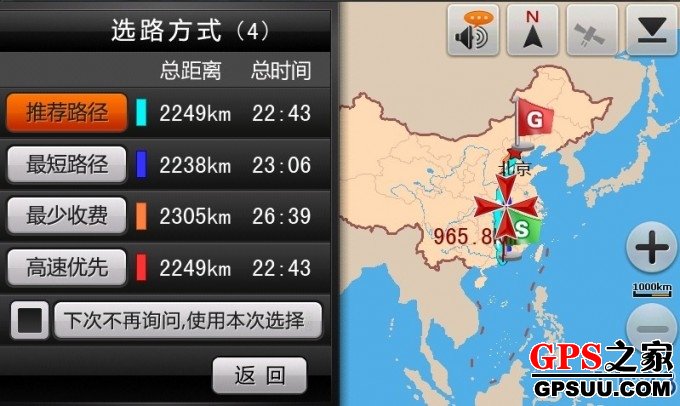Viewport: 680px width, 406px height.
Task: Choose the 最短路径 route option
Action: [67, 165]
